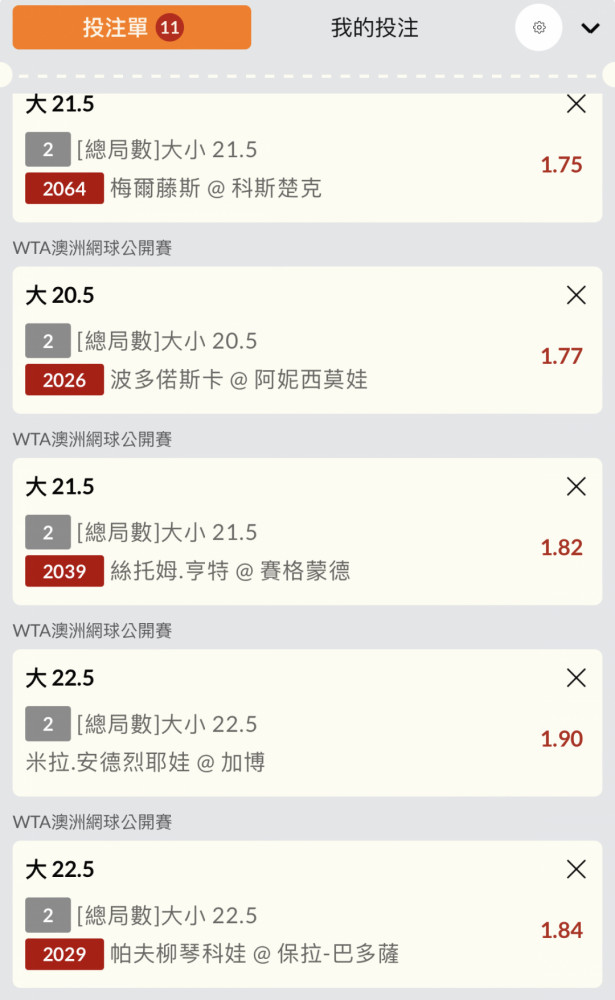The height and width of the screenshot is (1000, 615).
Task: Open the 我的投注 tab
Action: coord(374,27)
